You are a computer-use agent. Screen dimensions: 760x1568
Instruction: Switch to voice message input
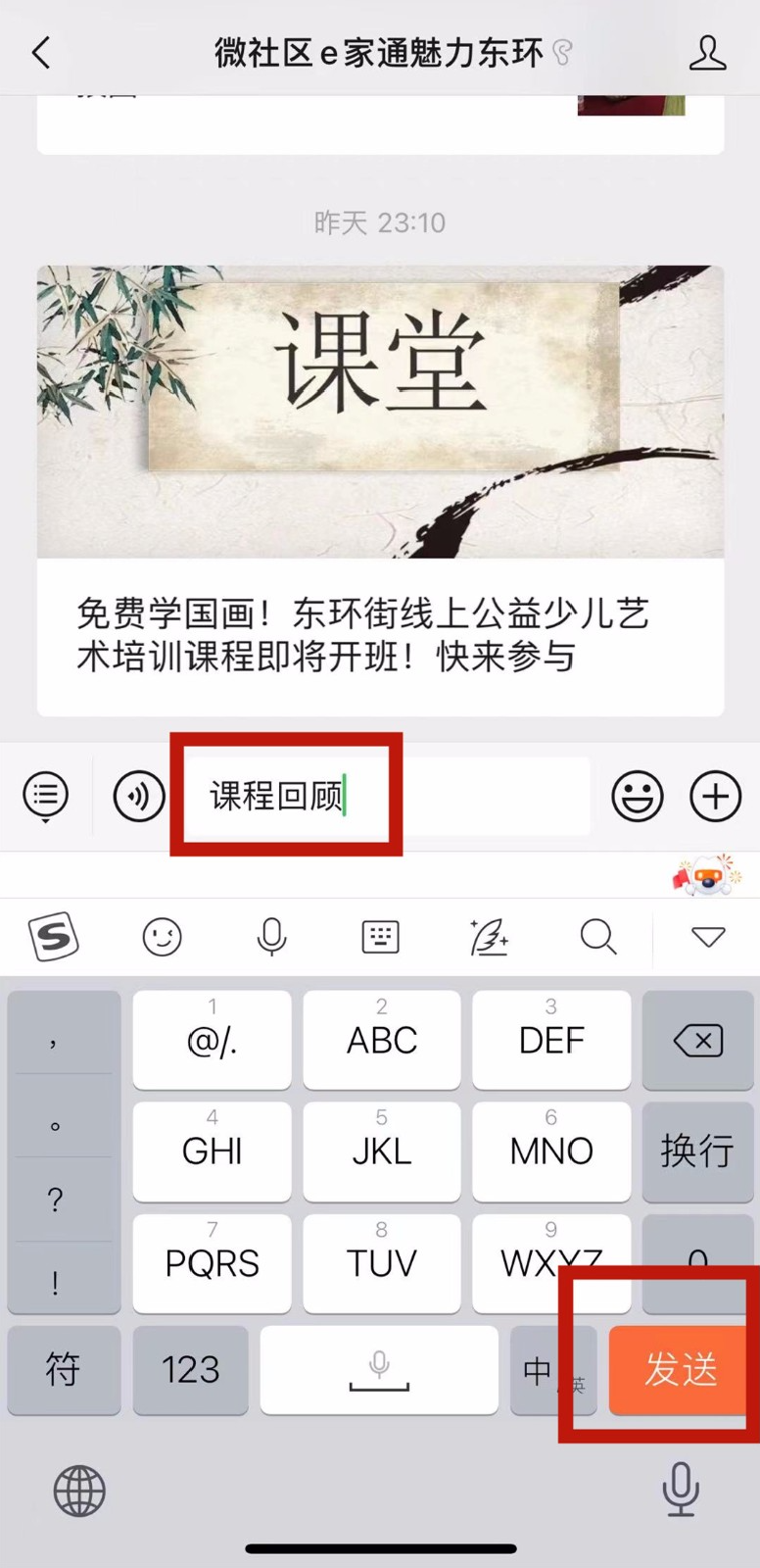tap(138, 796)
